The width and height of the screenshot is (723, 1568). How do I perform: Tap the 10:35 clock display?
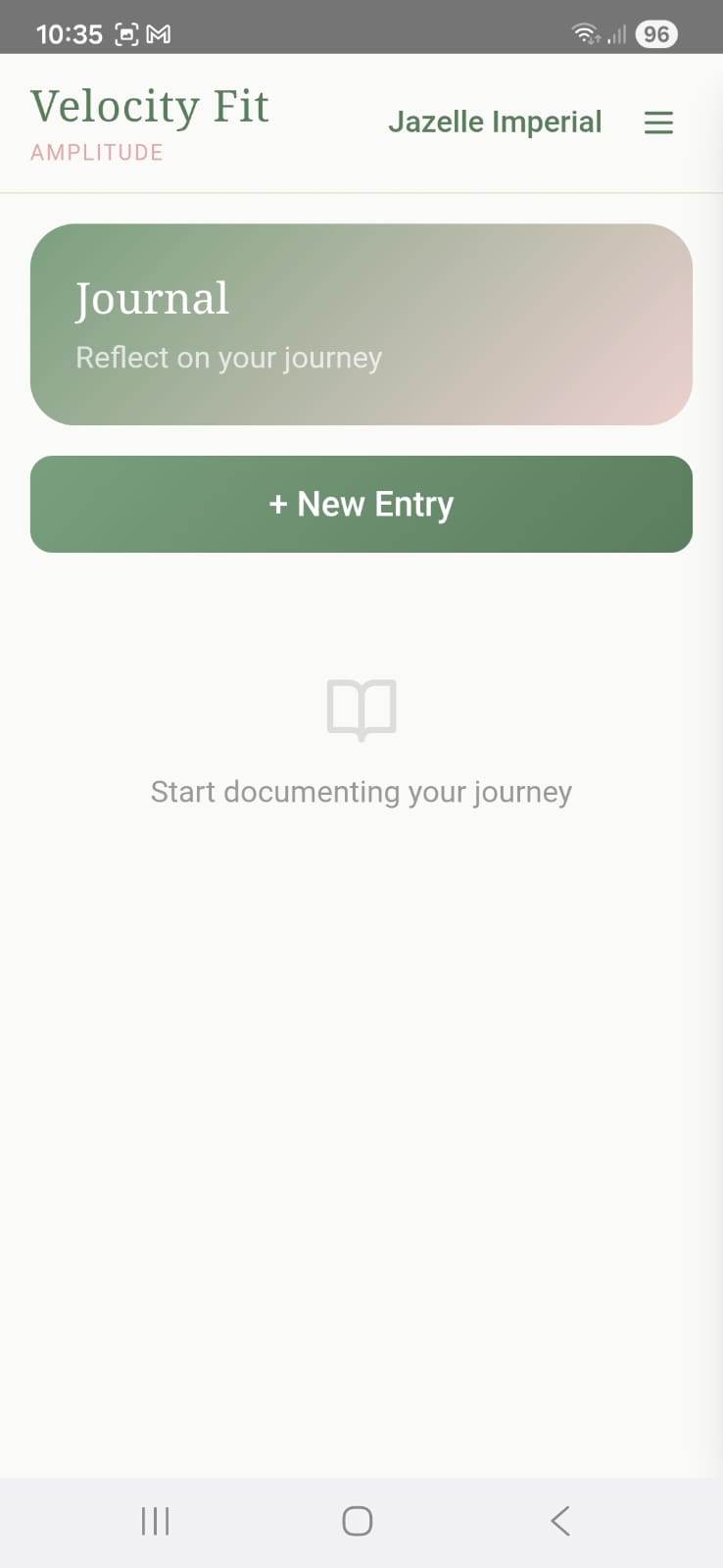pyautogui.click(x=71, y=31)
